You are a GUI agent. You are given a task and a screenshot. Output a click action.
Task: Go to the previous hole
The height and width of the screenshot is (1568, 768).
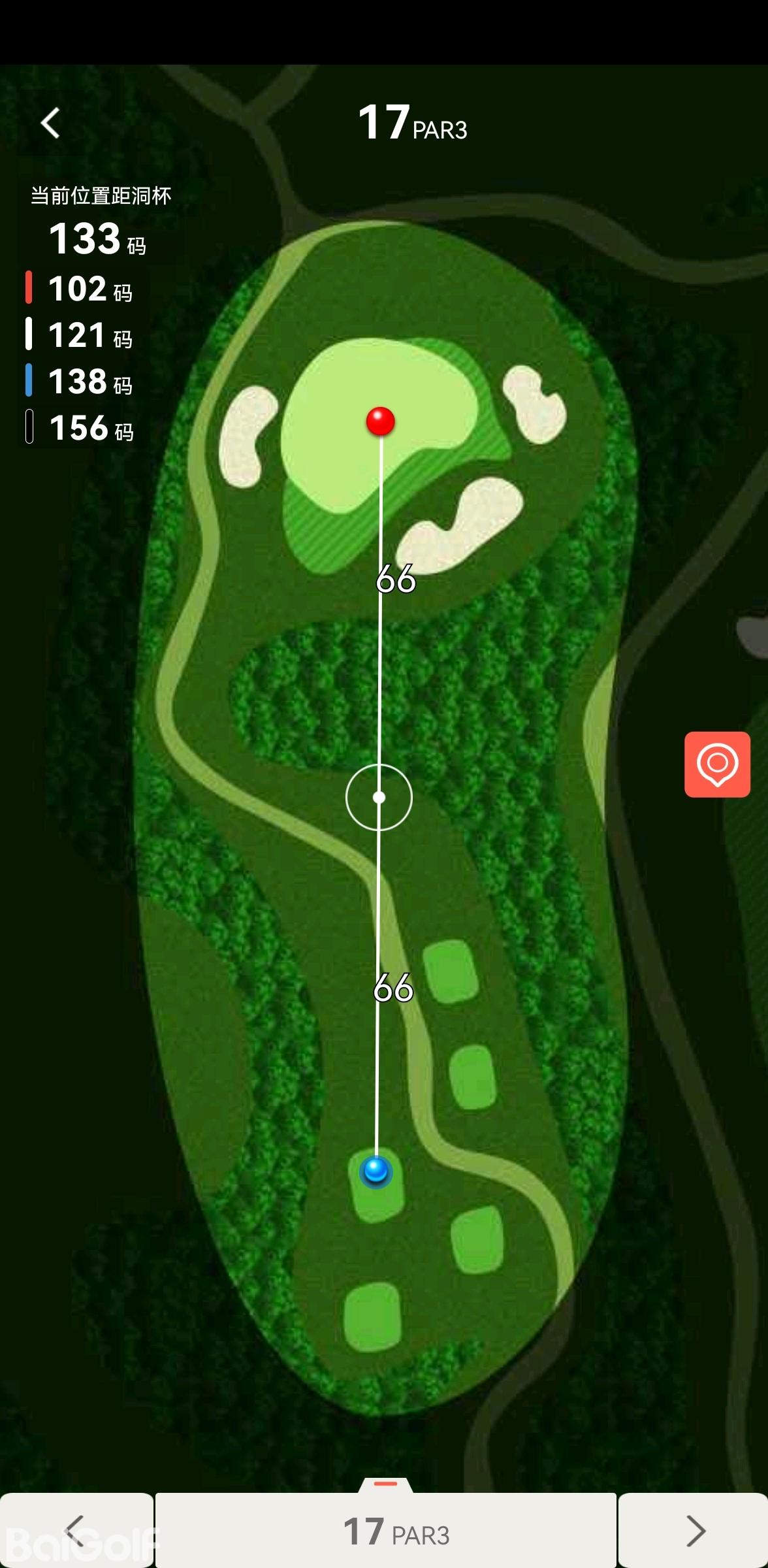coord(76,1530)
